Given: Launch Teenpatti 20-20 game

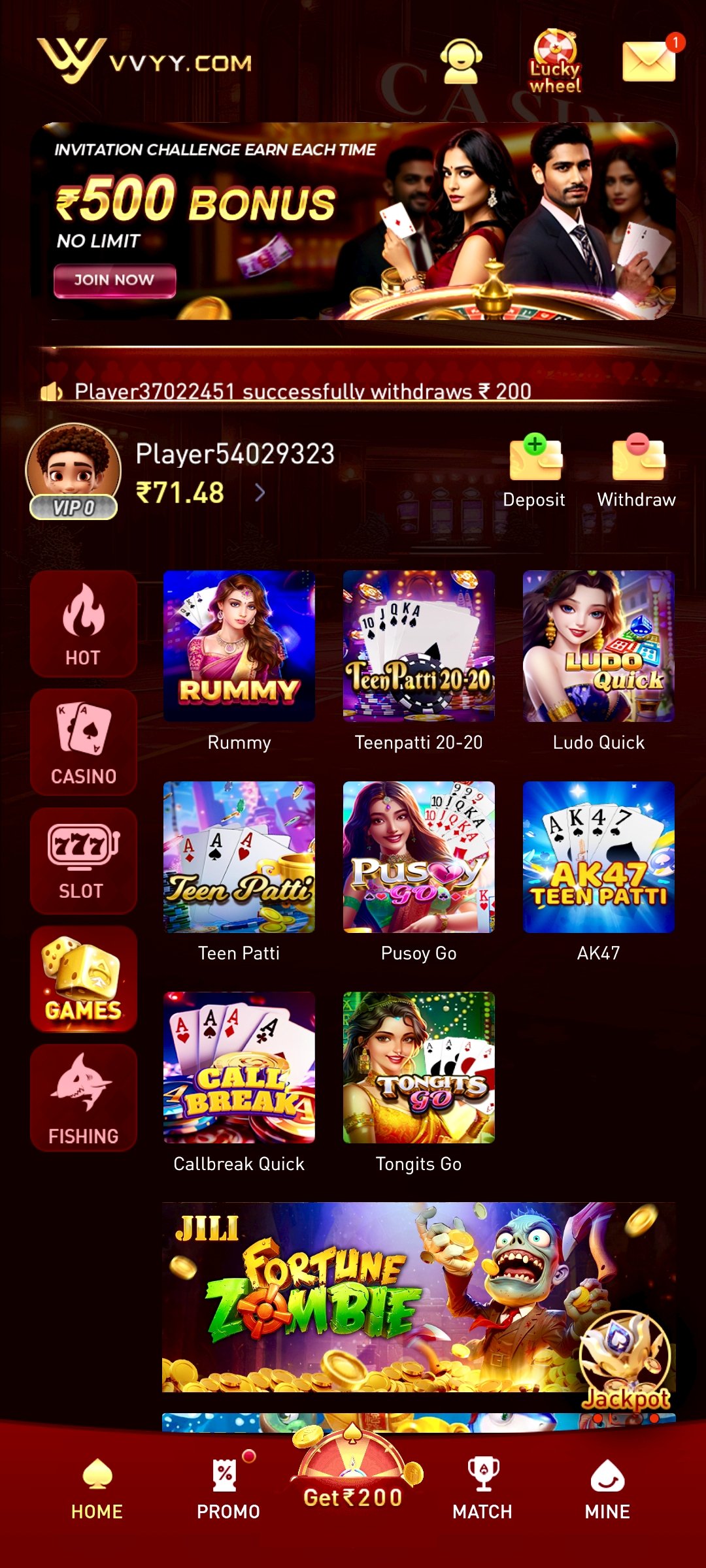Looking at the screenshot, I should [x=418, y=647].
